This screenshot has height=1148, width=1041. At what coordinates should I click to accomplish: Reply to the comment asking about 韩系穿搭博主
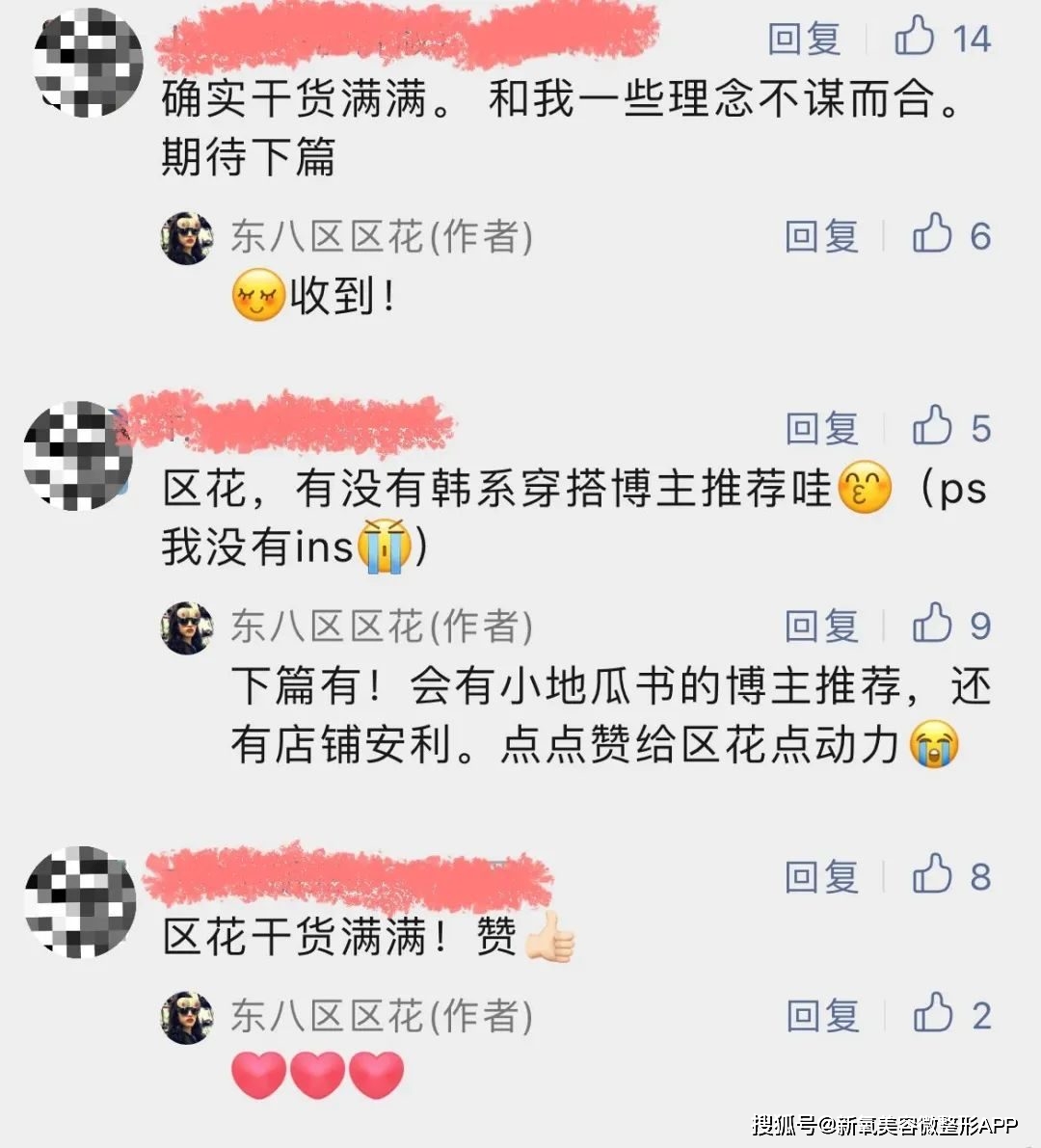tap(821, 428)
